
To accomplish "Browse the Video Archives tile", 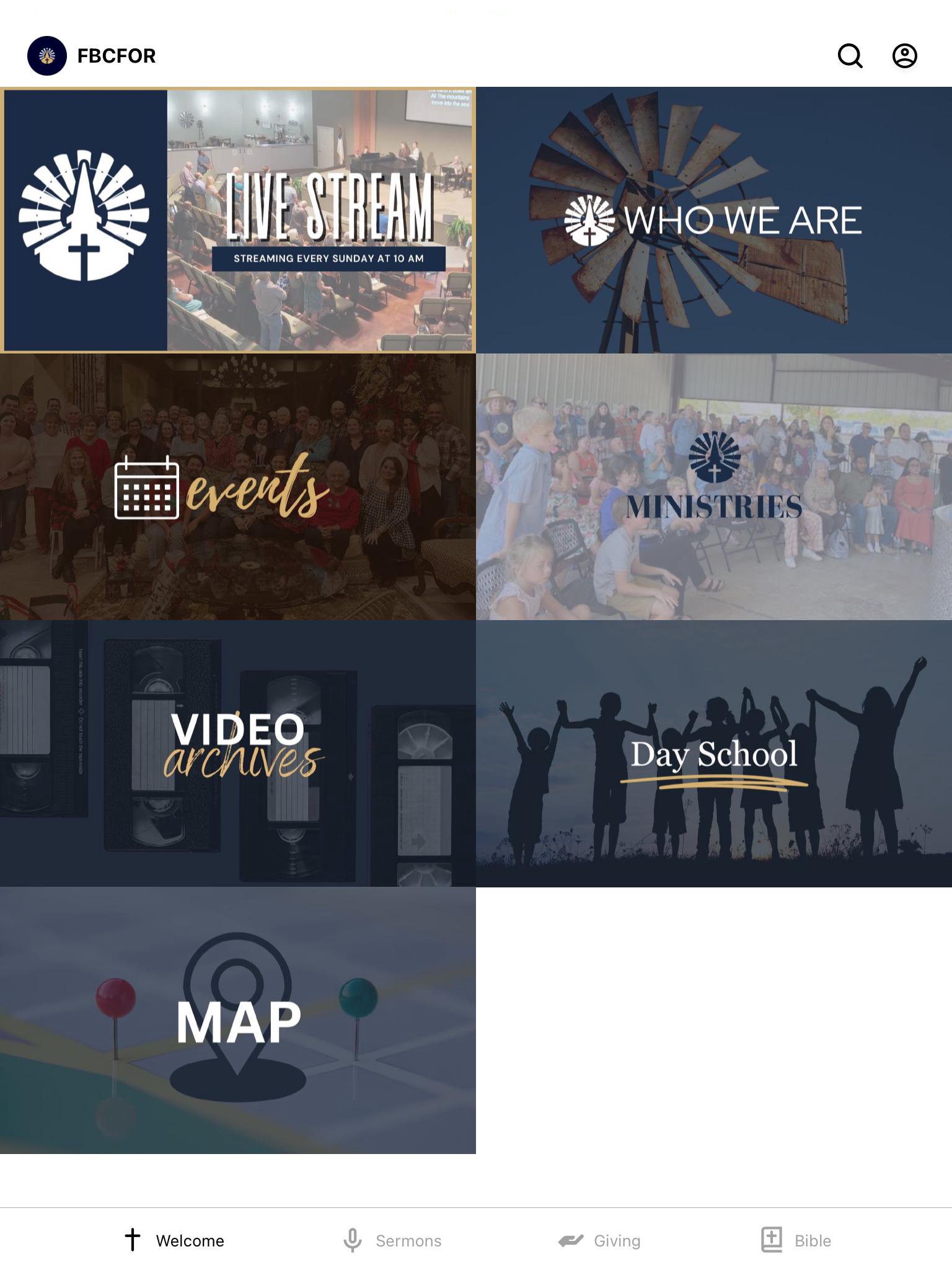I will click(238, 753).
